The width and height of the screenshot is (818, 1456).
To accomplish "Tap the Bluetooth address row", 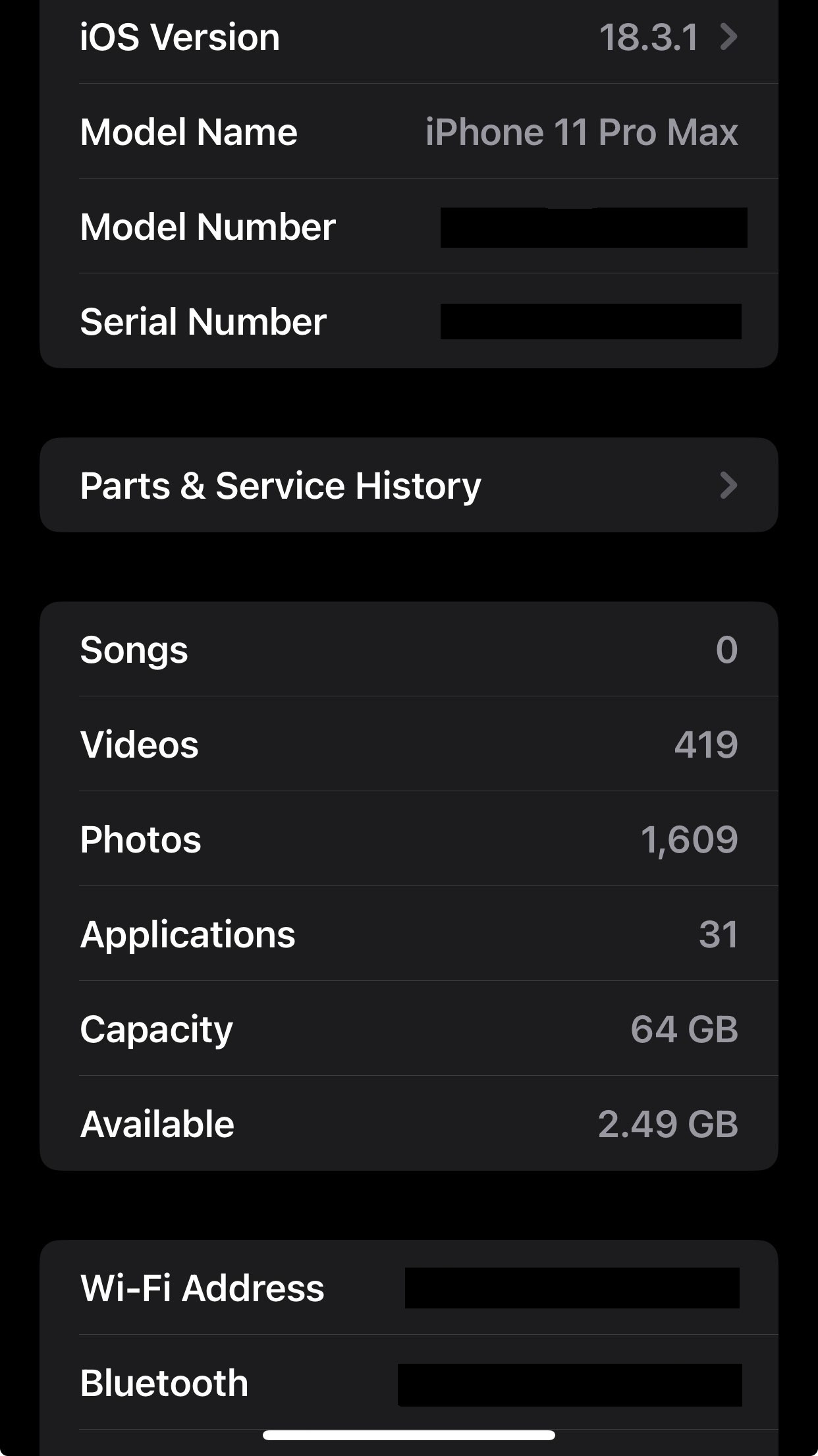I will [x=408, y=1383].
